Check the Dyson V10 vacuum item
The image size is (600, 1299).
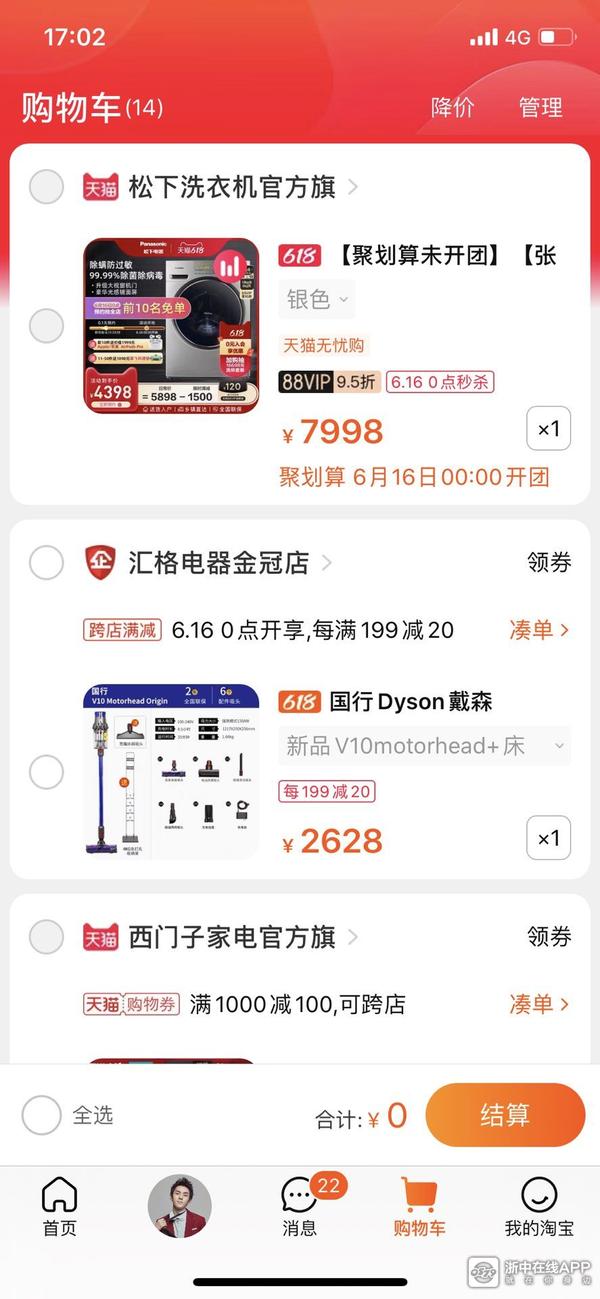click(x=46, y=771)
